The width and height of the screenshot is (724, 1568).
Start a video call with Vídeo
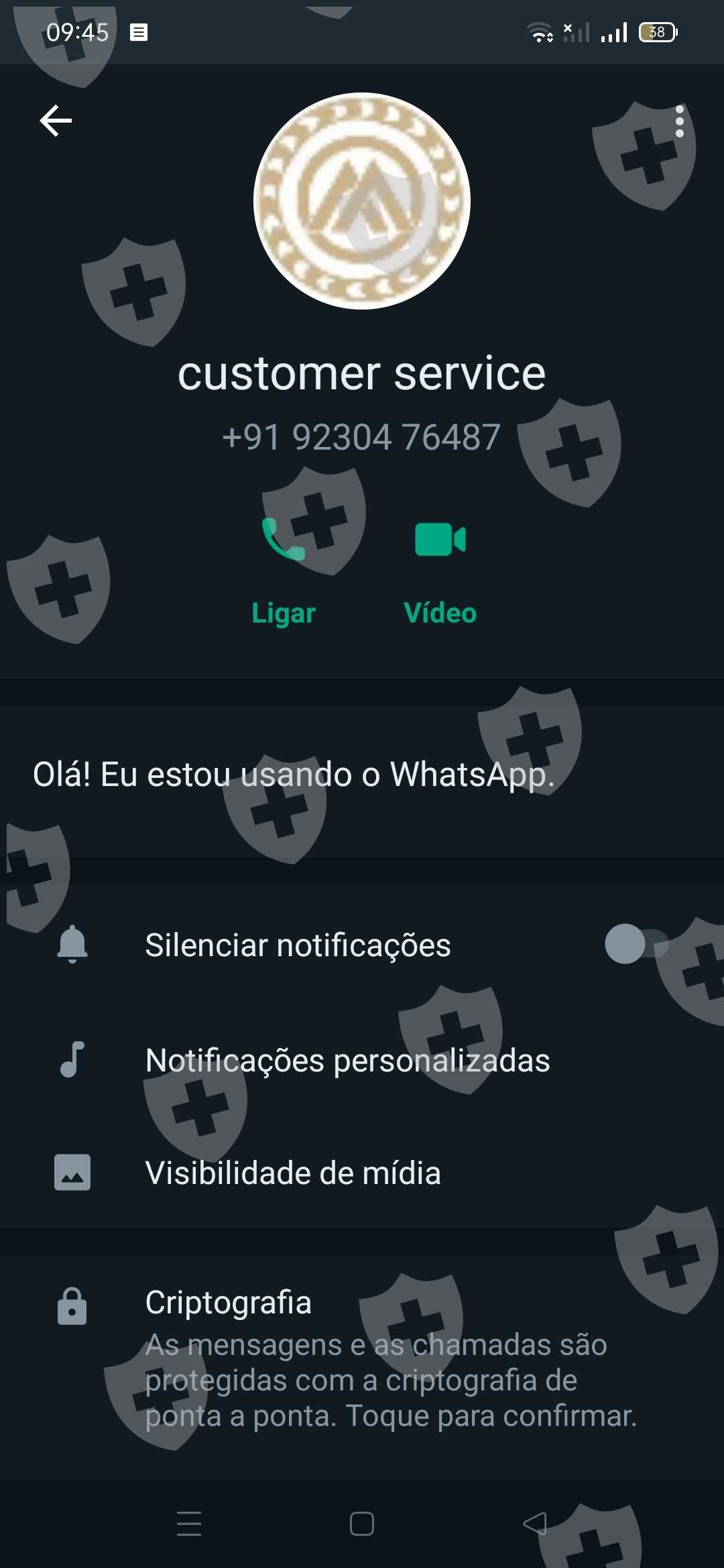440,566
